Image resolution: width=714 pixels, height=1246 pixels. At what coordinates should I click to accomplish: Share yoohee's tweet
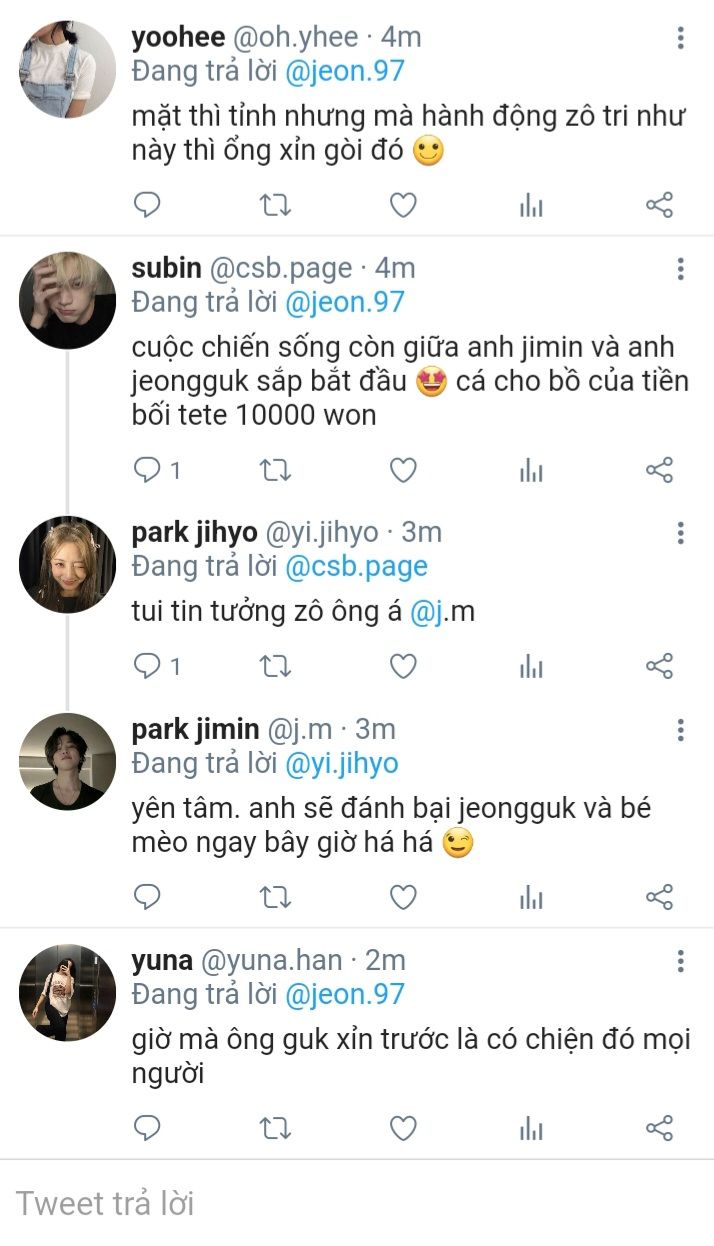pyautogui.click(x=659, y=206)
